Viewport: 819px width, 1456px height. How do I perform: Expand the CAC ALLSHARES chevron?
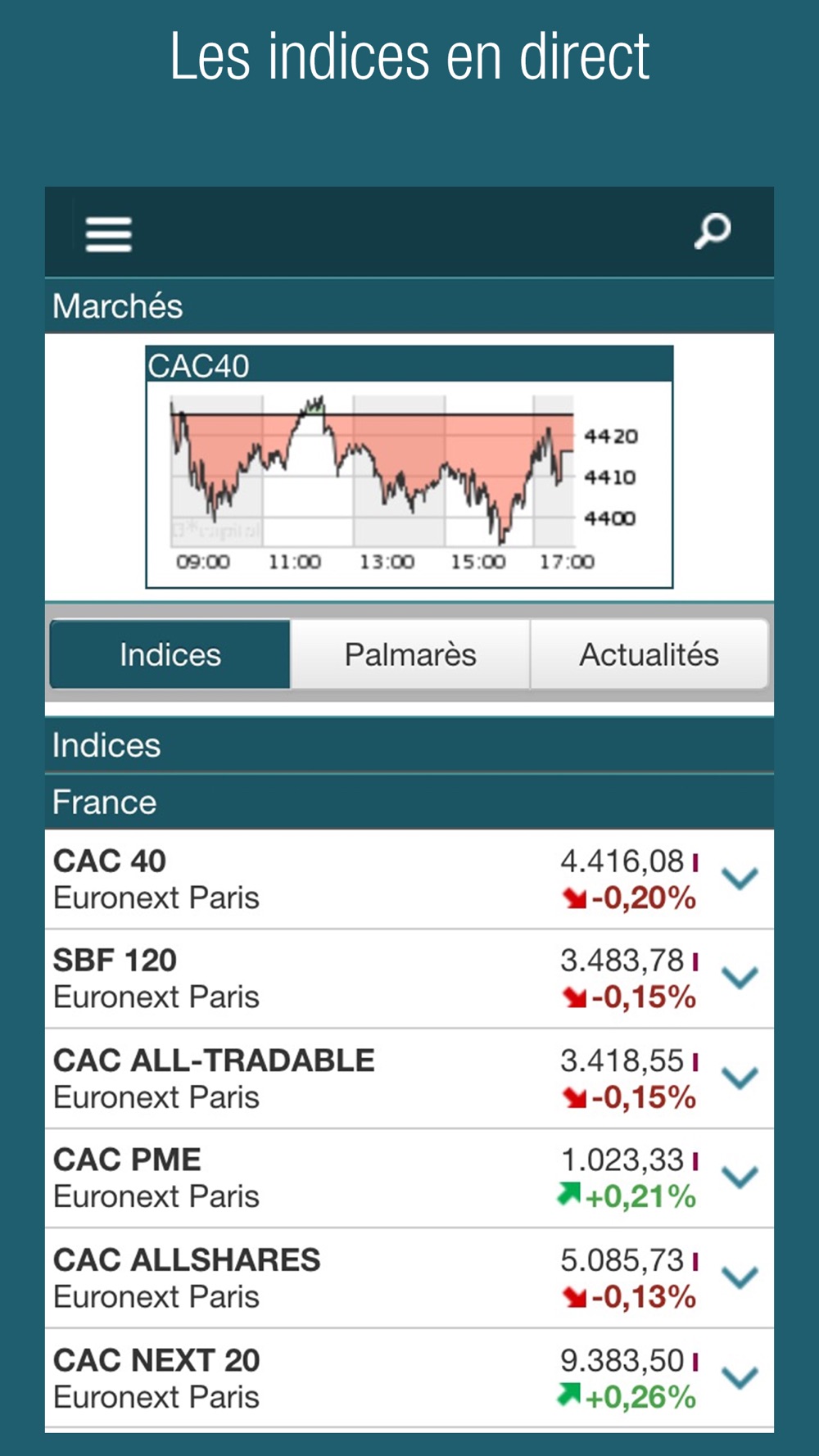point(740,1277)
